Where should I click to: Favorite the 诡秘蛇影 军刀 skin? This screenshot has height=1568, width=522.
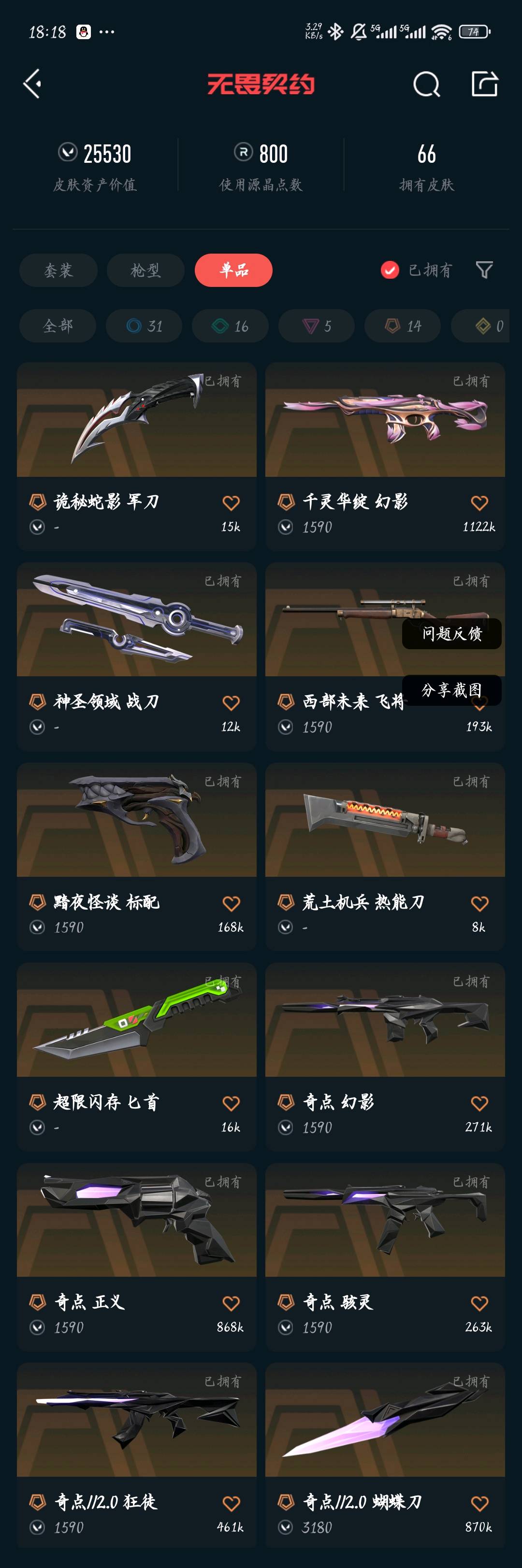click(231, 503)
